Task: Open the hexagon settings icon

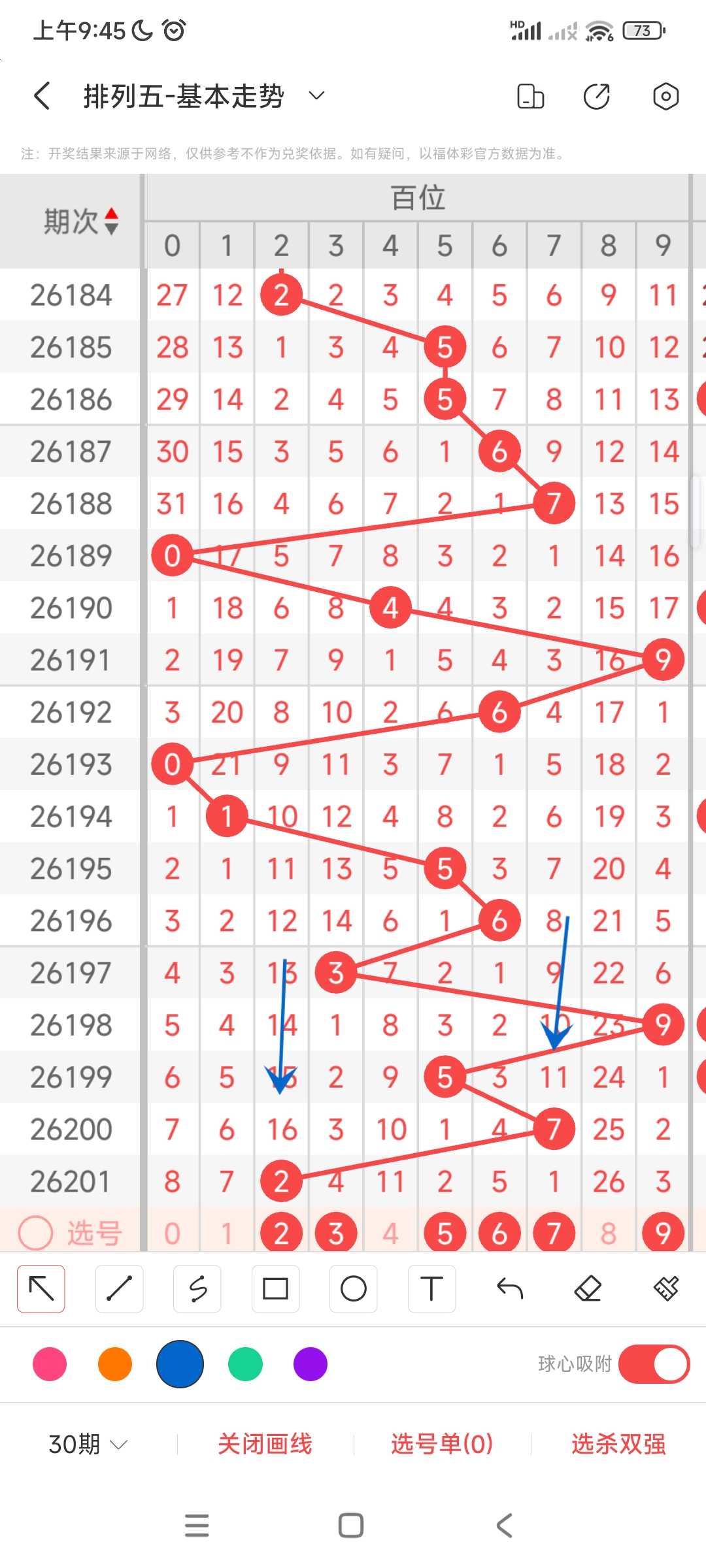Action: [665, 96]
